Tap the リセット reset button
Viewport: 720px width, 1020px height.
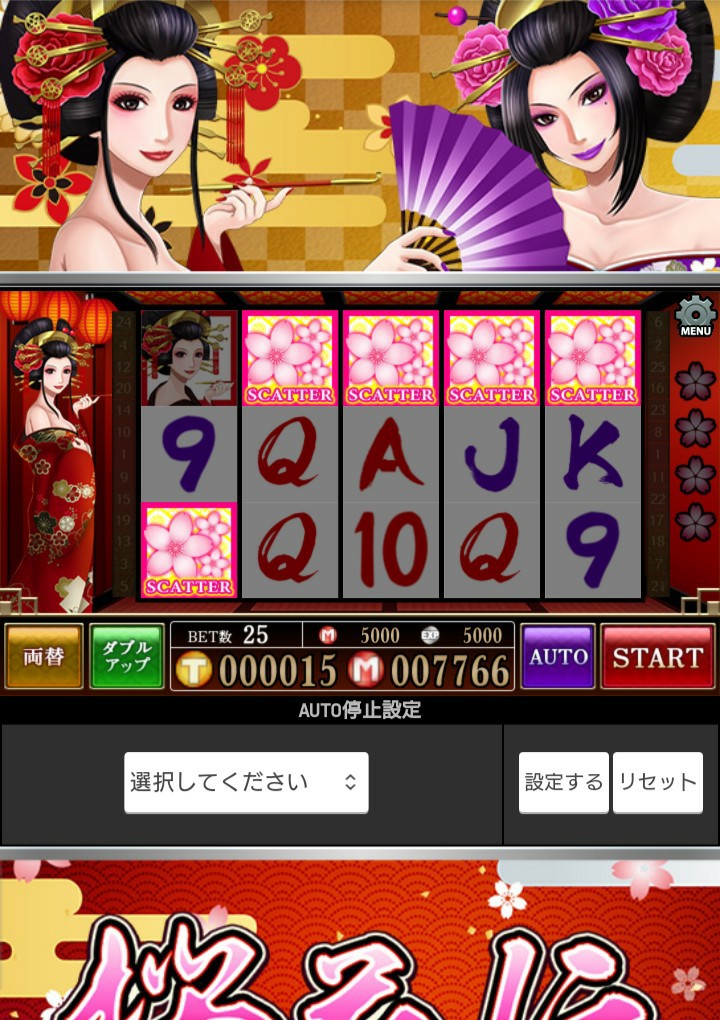657,782
